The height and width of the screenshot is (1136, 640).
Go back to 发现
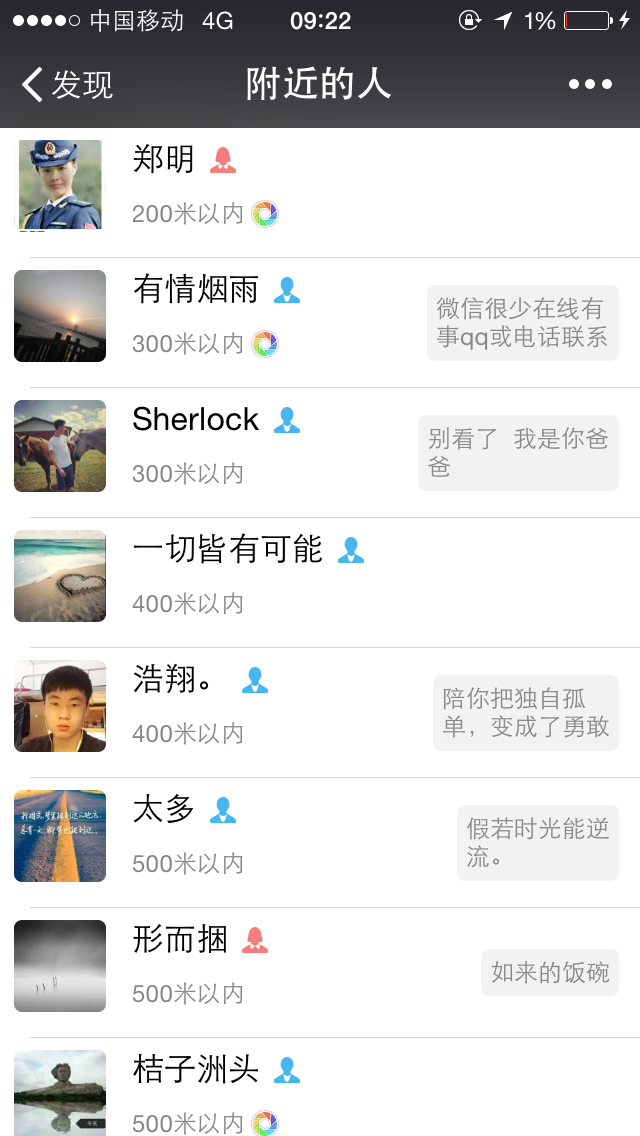pos(67,84)
